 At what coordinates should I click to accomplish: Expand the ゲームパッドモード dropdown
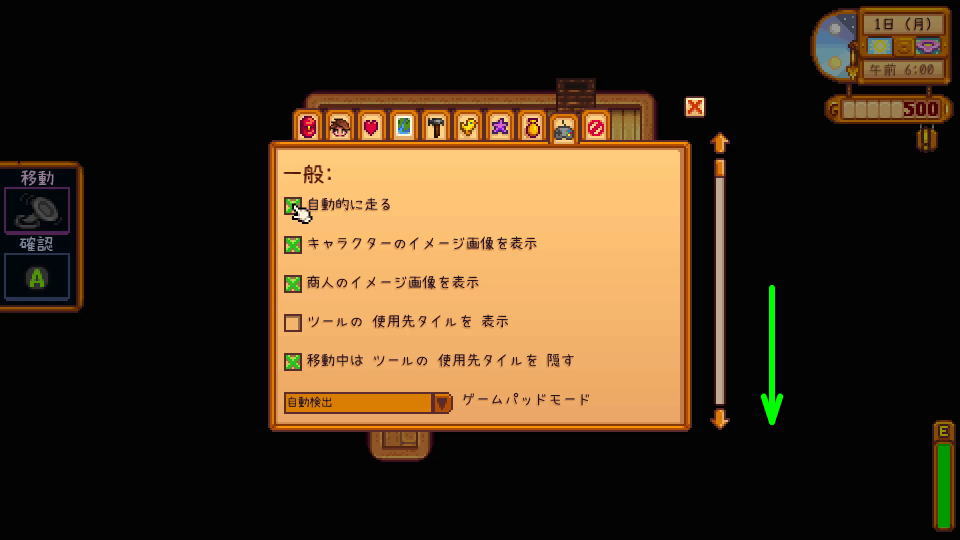point(442,403)
